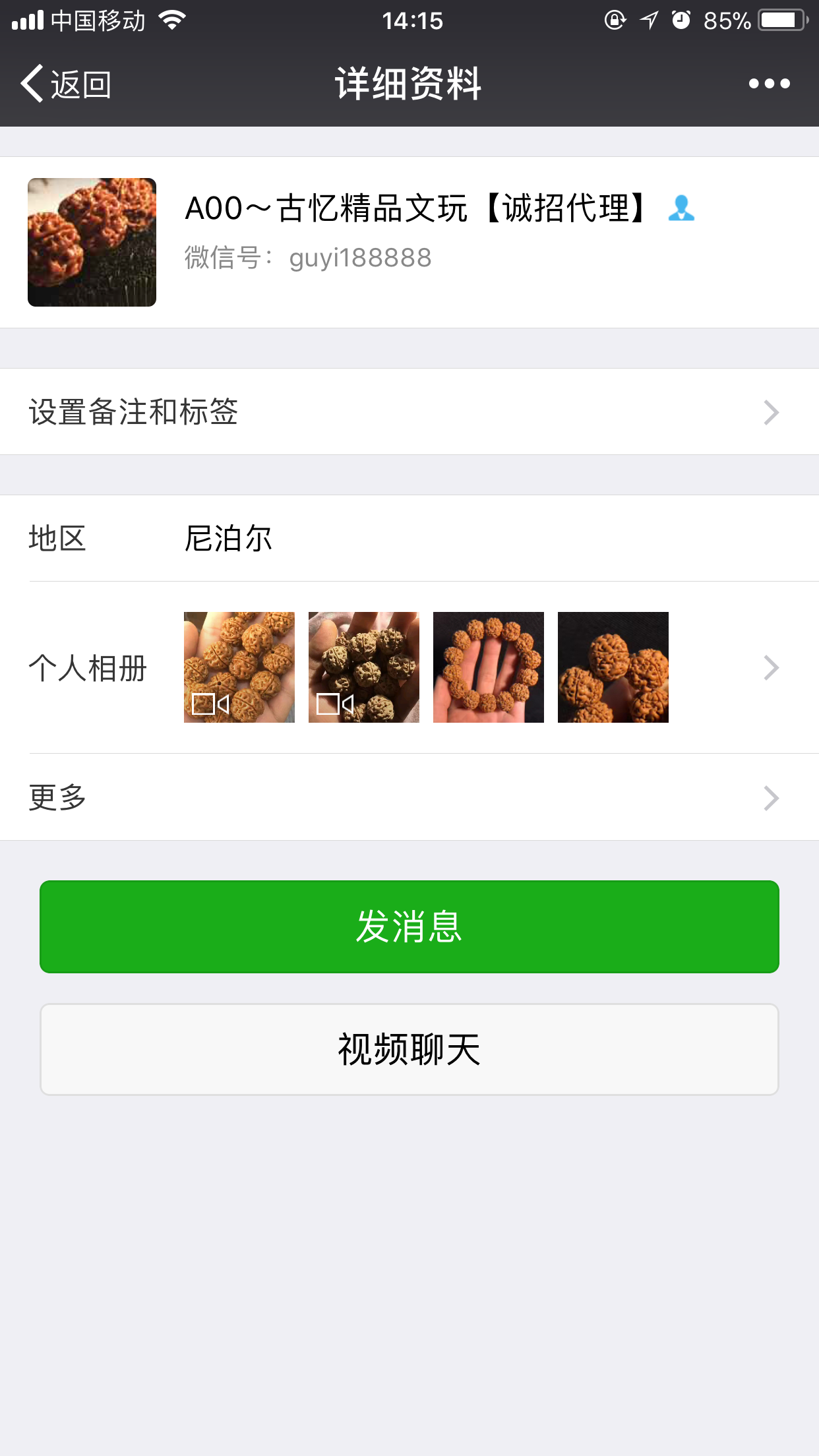Tap the green 发消息 button

tap(409, 926)
